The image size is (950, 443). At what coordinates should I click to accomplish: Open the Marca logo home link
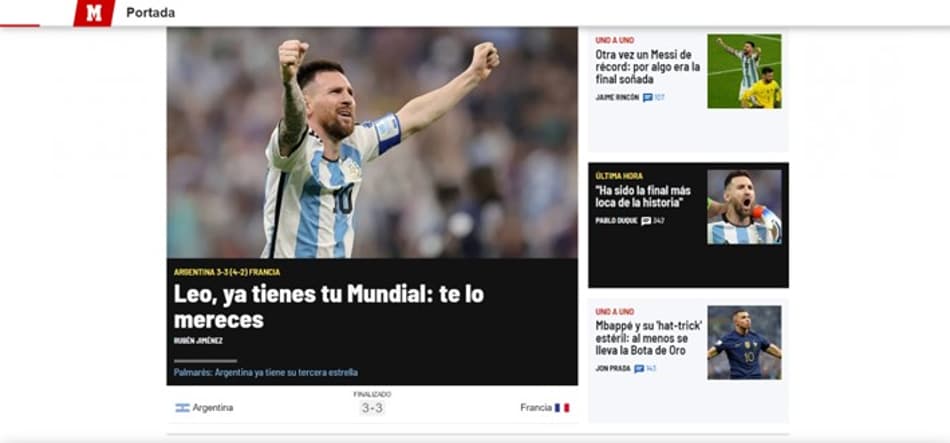pos(94,13)
